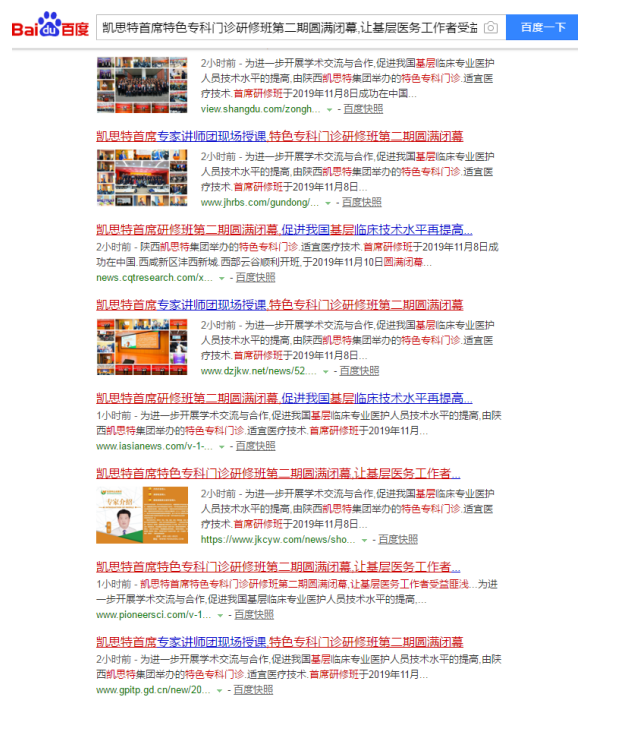625x748 pixels.
Task: Open the result title from www.jkcyw.com
Action: click(278, 473)
